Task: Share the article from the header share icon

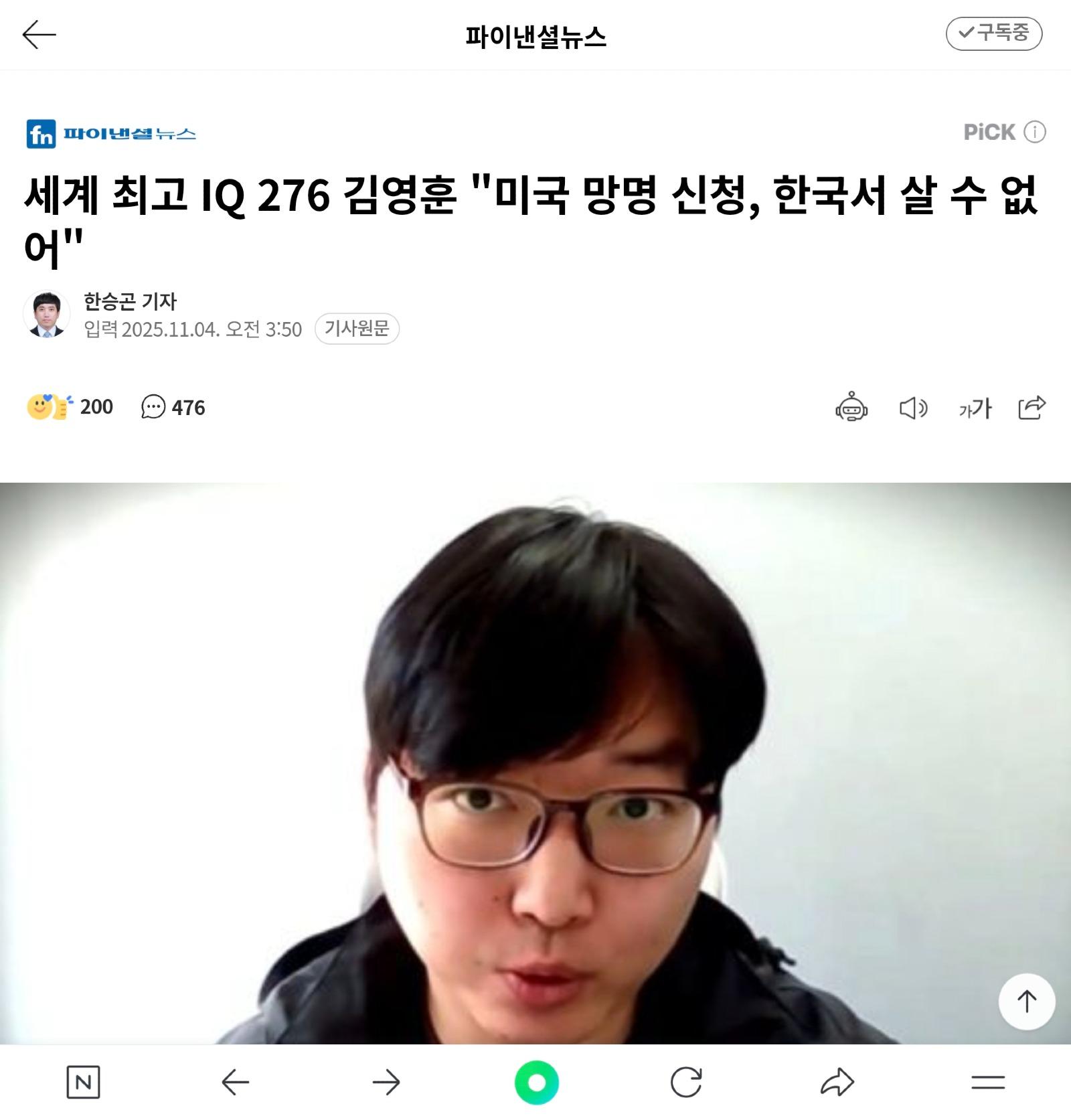Action: pyautogui.click(x=1032, y=407)
